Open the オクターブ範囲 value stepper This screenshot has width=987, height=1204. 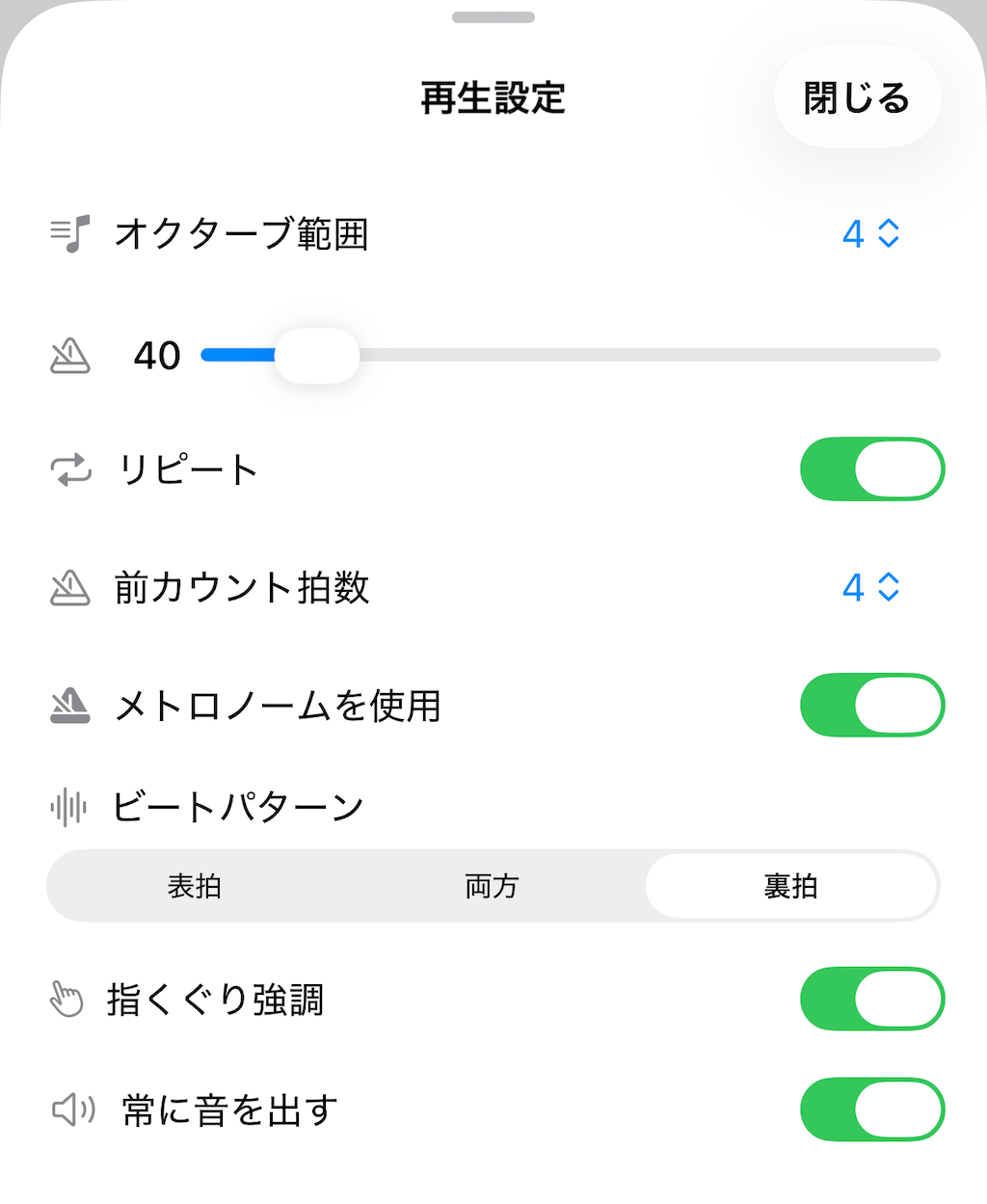point(870,232)
